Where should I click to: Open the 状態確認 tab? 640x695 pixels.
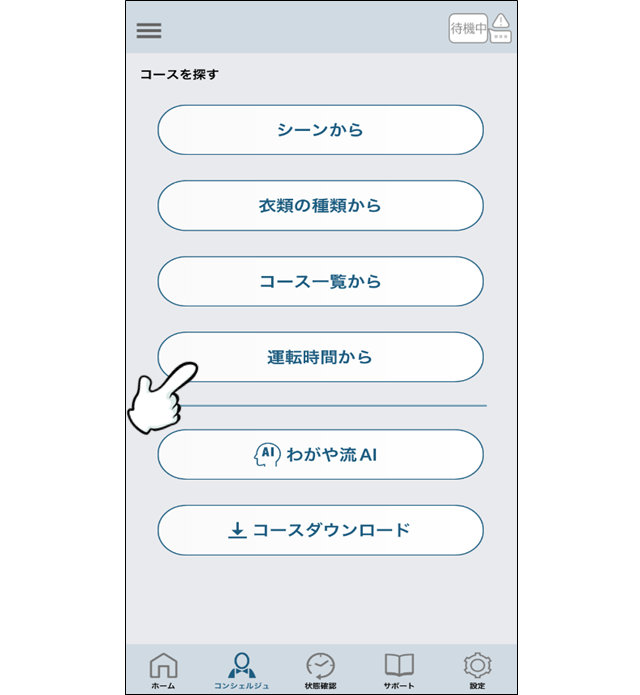pos(320,670)
